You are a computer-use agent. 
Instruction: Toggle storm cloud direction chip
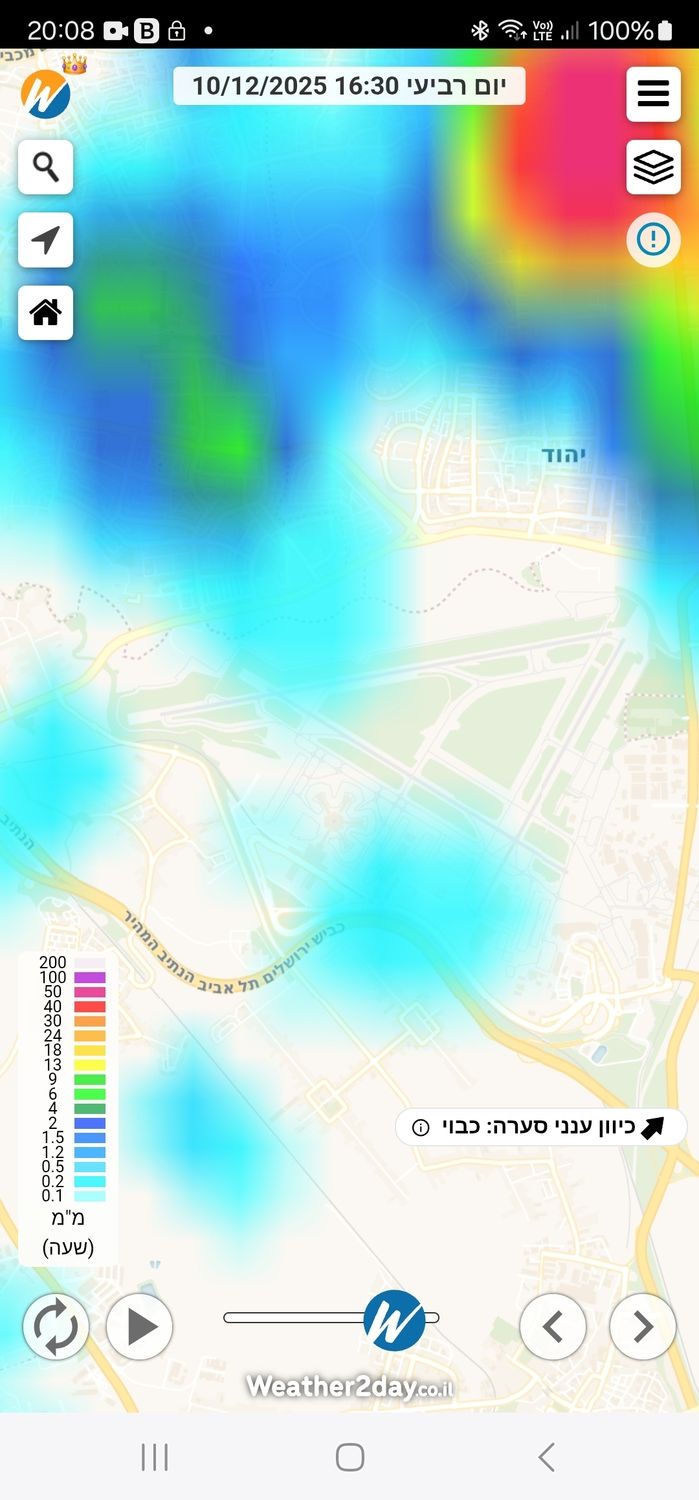click(x=540, y=1127)
